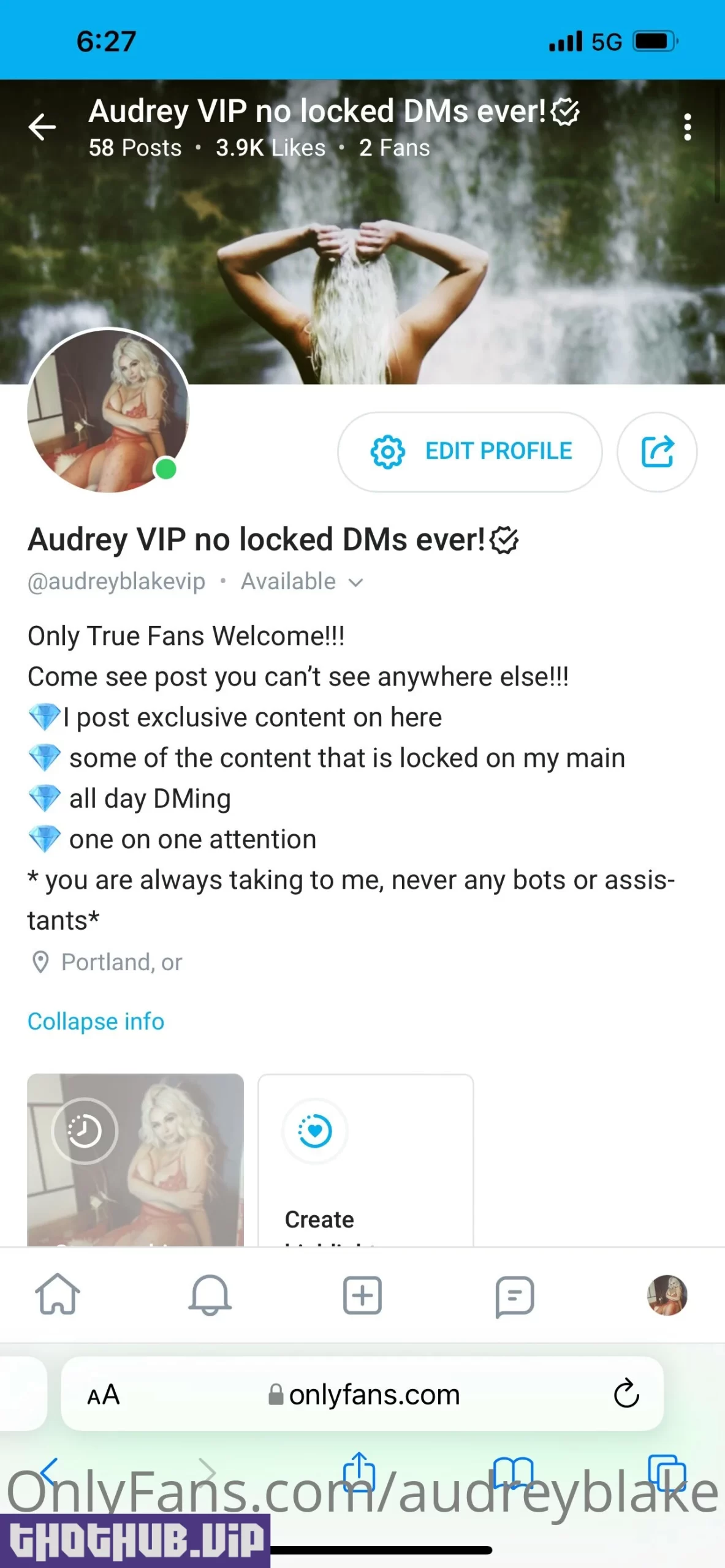
Task: Go to the Home tab
Action: [x=58, y=1295]
